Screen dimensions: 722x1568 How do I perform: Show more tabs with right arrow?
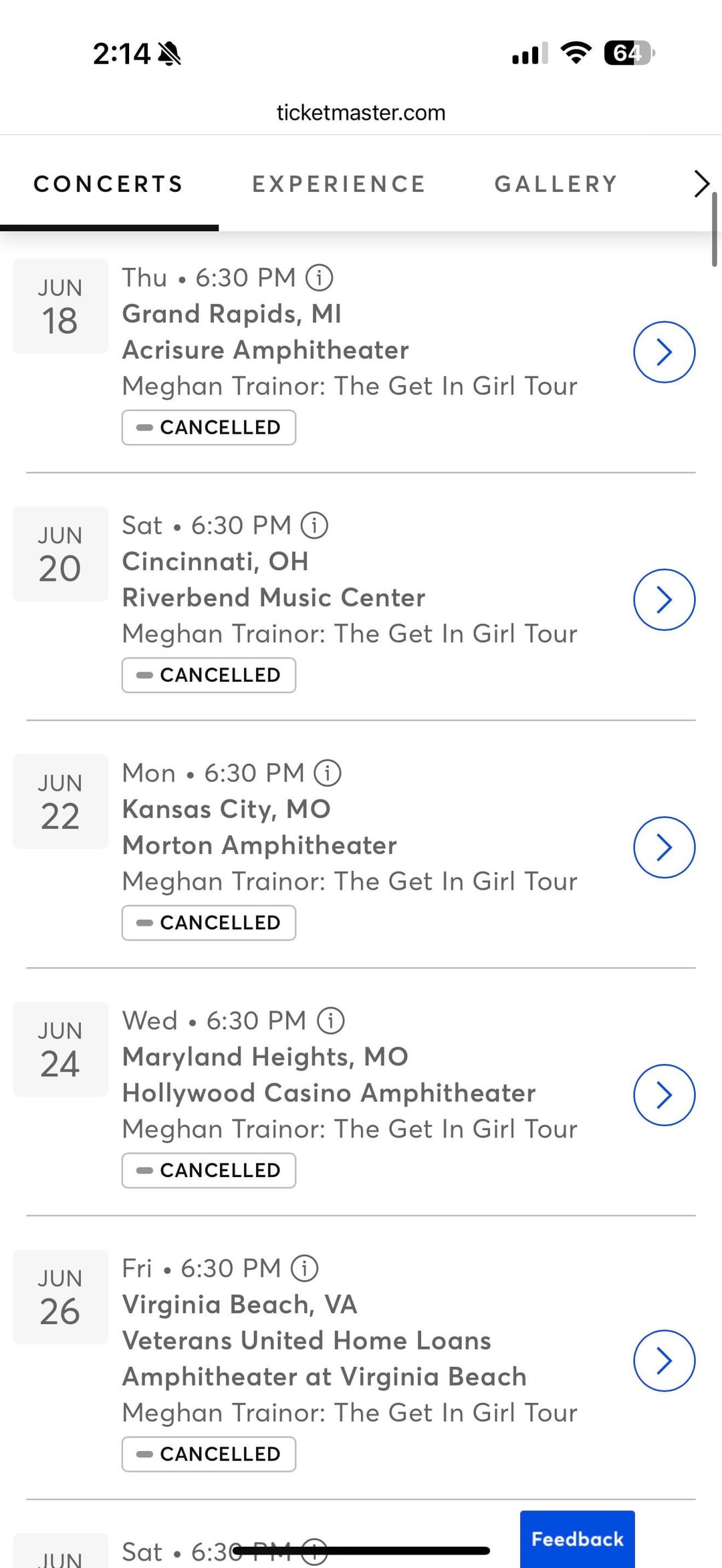click(701, 184)
